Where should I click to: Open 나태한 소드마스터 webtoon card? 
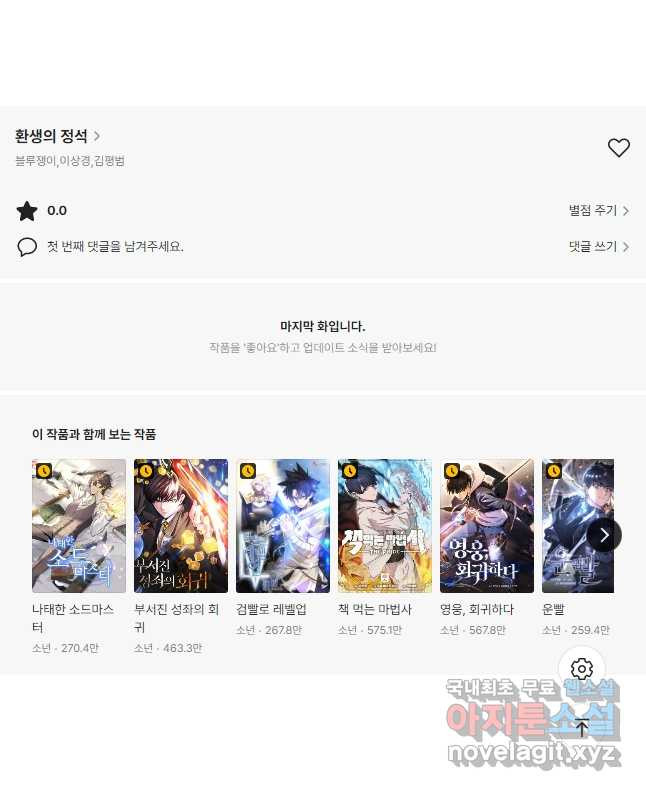pos(79,526)
